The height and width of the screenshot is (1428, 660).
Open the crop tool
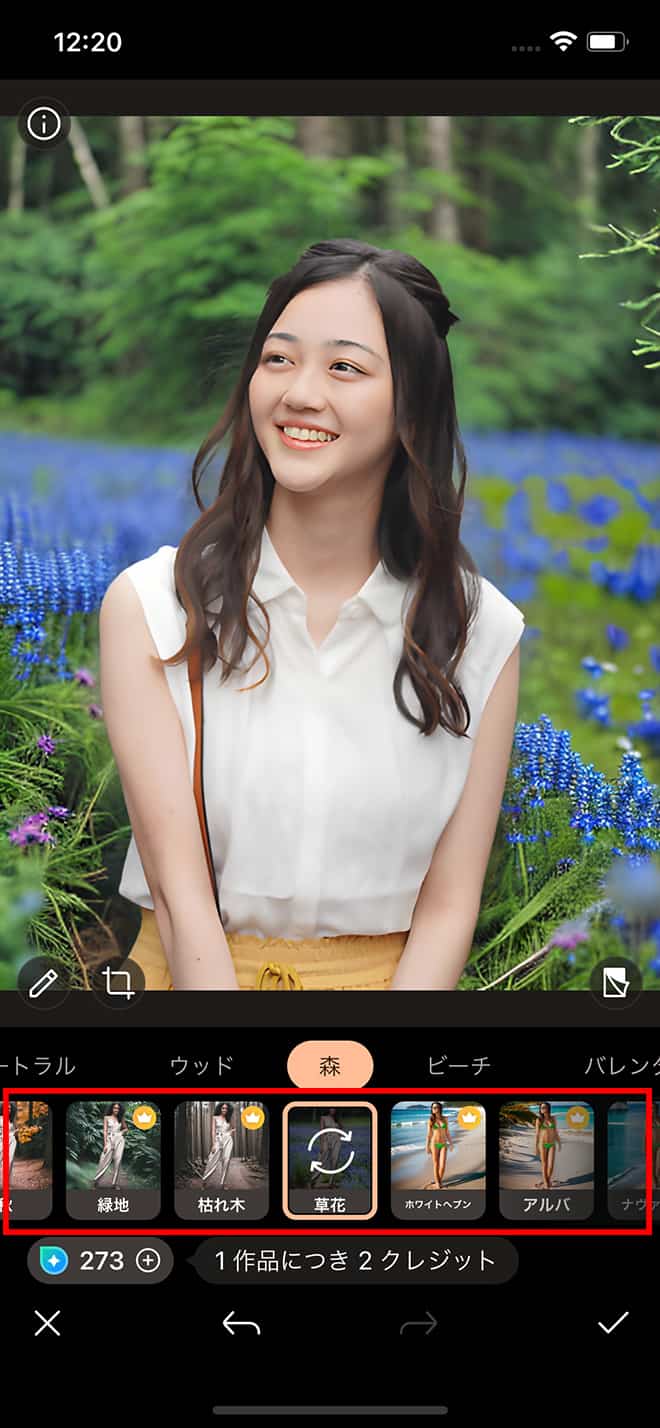coord(119,983)
